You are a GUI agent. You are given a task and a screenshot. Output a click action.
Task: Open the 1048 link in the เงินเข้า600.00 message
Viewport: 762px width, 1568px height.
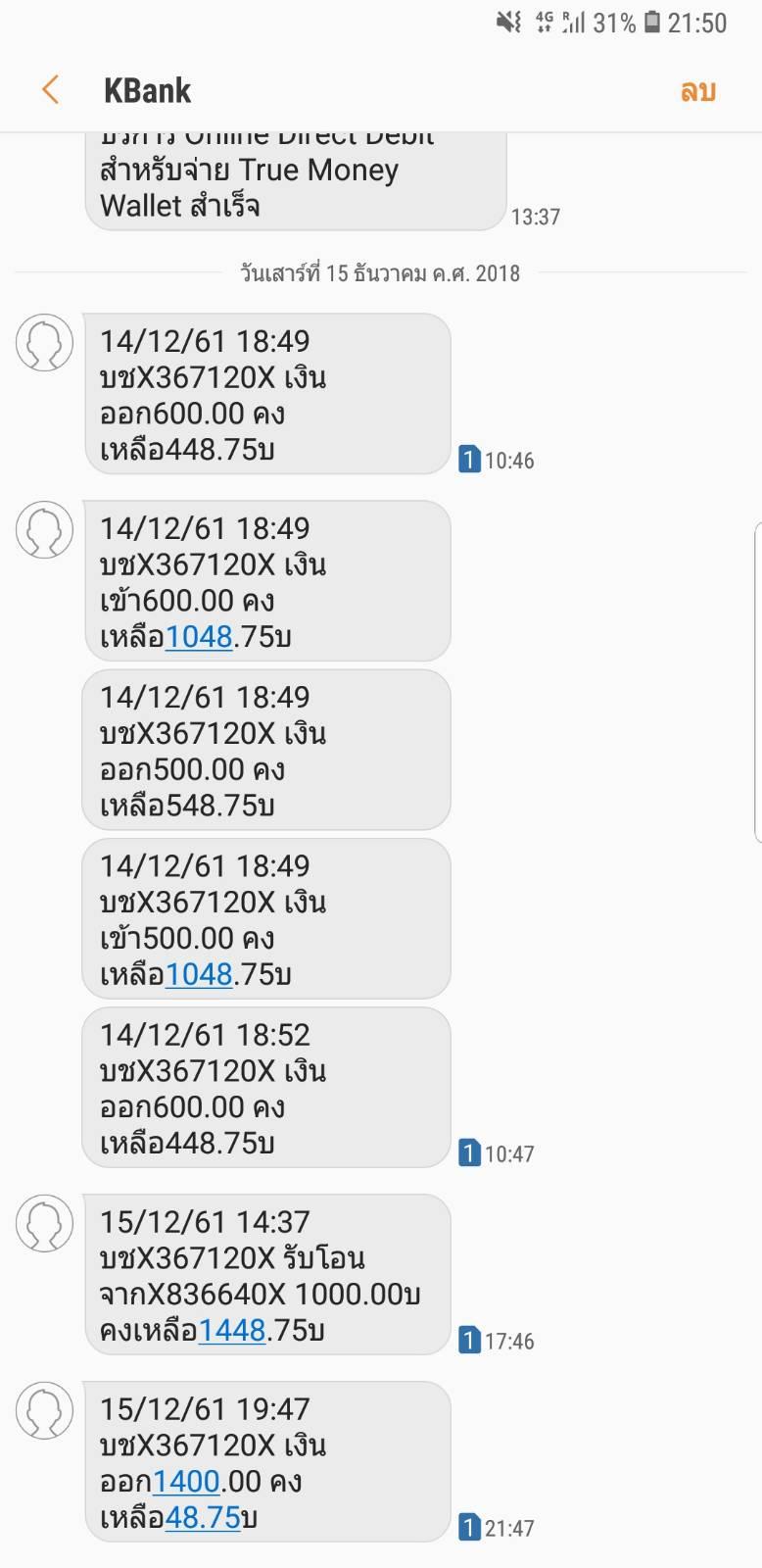point(199,637)
